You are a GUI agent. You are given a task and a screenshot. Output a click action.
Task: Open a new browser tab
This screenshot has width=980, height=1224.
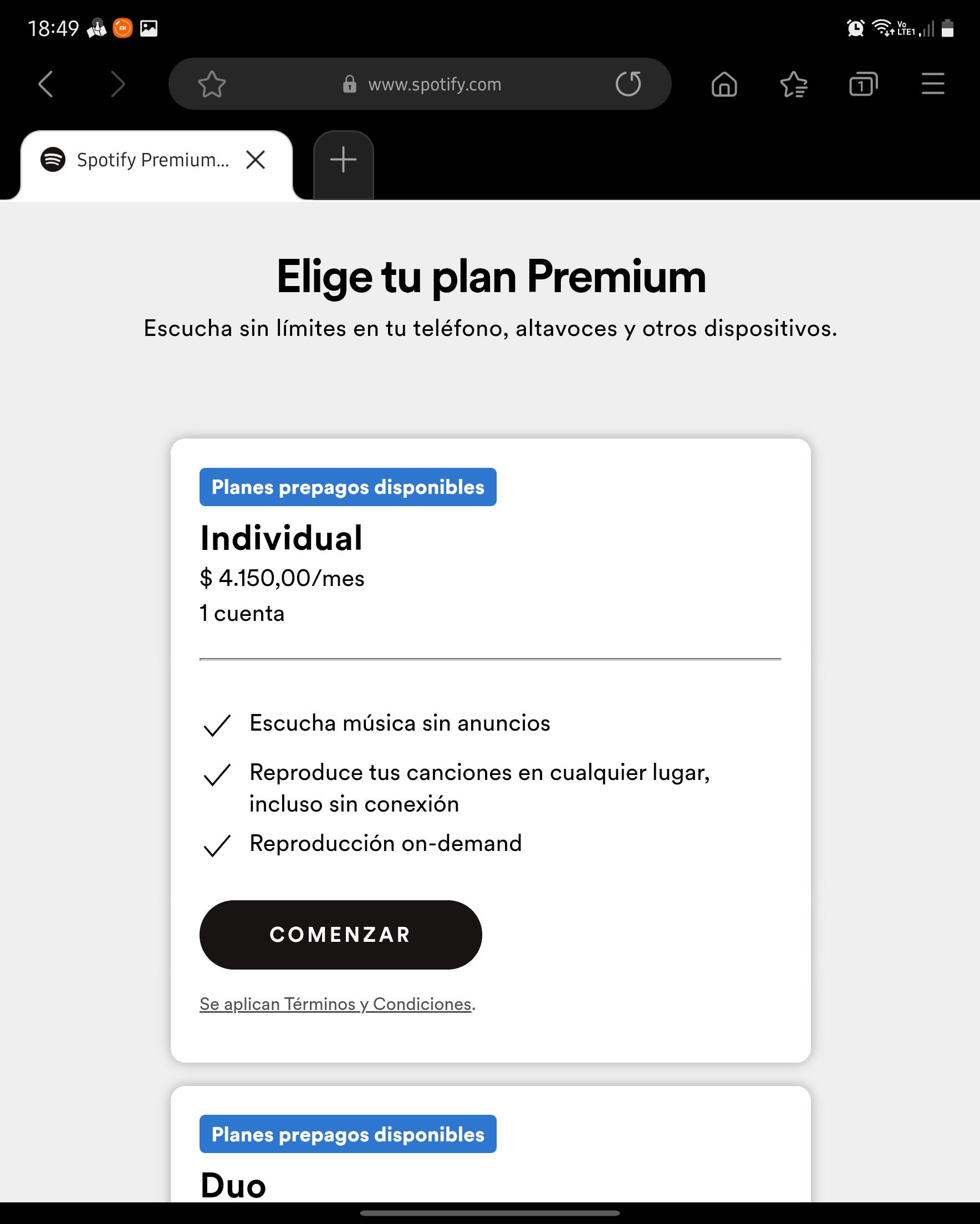[x=343, y=160]
